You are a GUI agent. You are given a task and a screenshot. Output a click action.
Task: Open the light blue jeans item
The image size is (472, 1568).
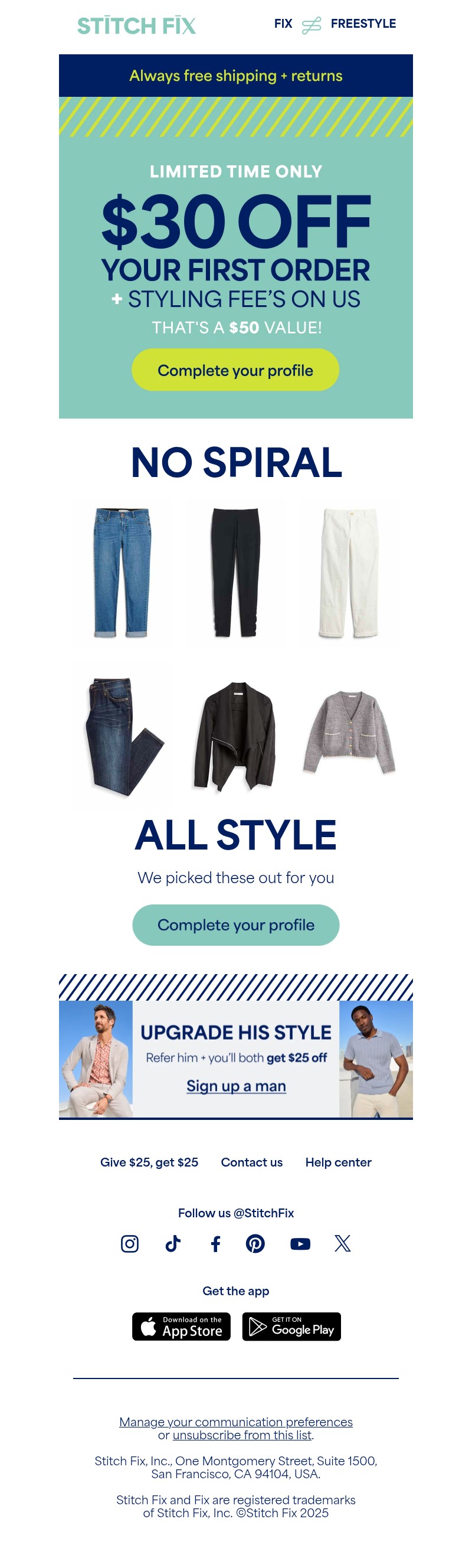pyautogui.click(x=121, y=572)
